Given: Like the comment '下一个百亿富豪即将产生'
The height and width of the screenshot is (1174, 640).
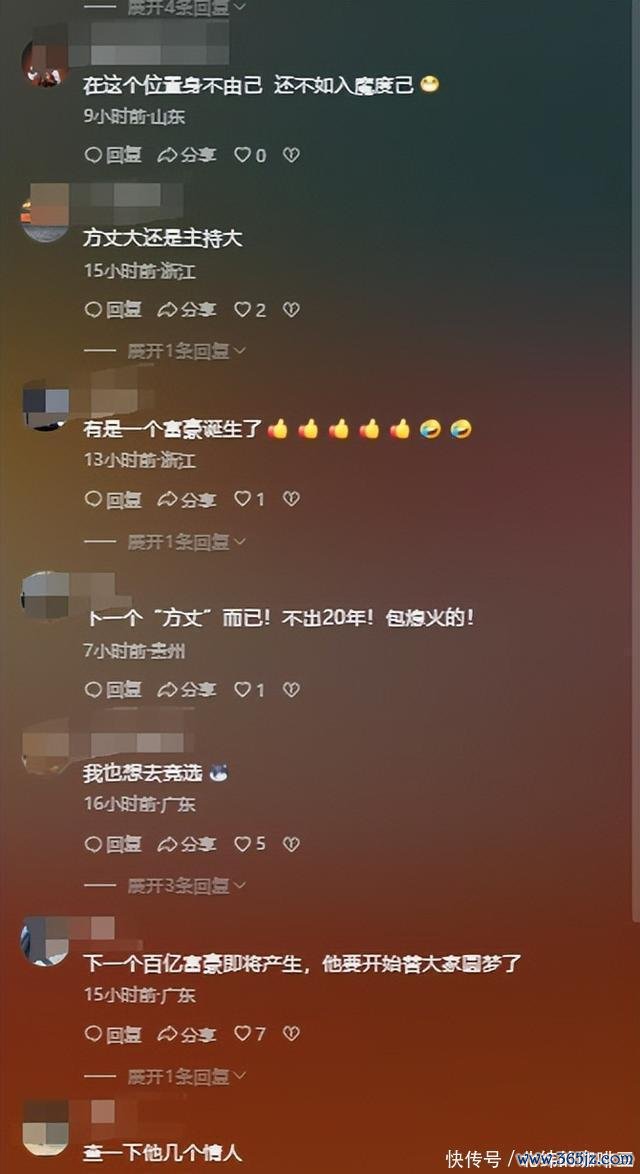Looking at the screenshot, I should (x=243, y=1034).
